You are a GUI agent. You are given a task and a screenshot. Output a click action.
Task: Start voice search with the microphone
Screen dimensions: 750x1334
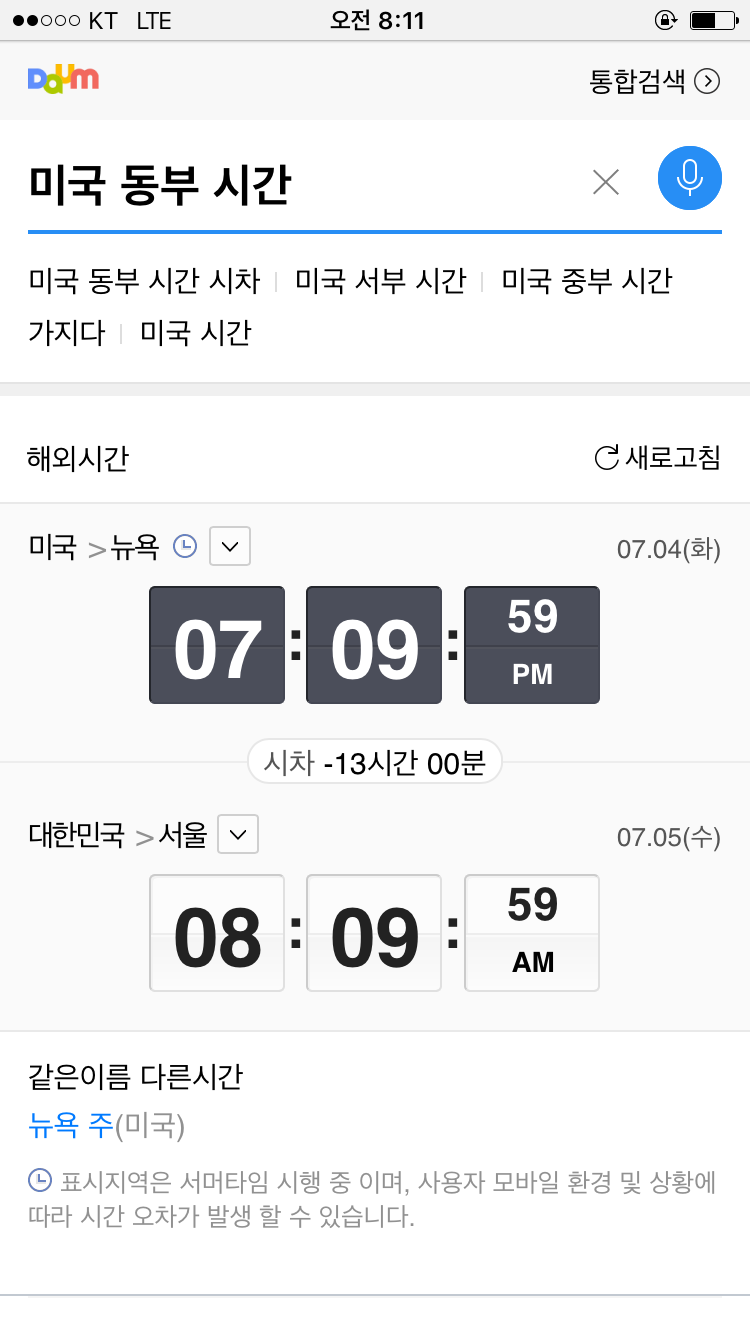689,178
